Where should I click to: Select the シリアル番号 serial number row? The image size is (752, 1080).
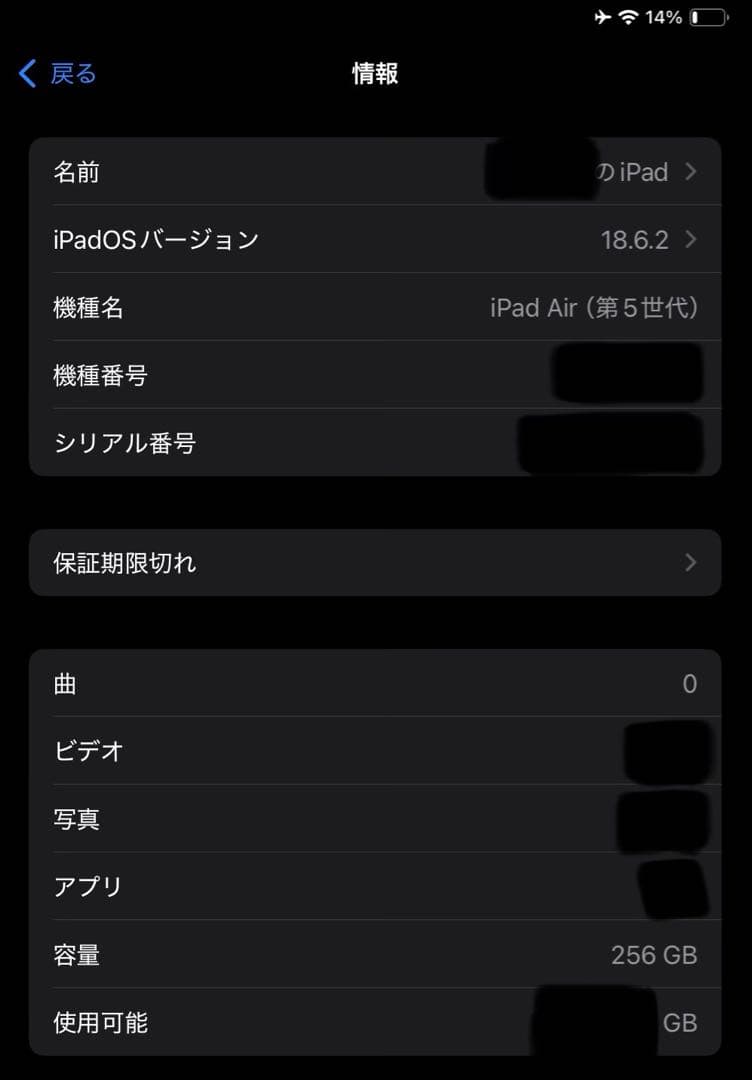(375, 443)
